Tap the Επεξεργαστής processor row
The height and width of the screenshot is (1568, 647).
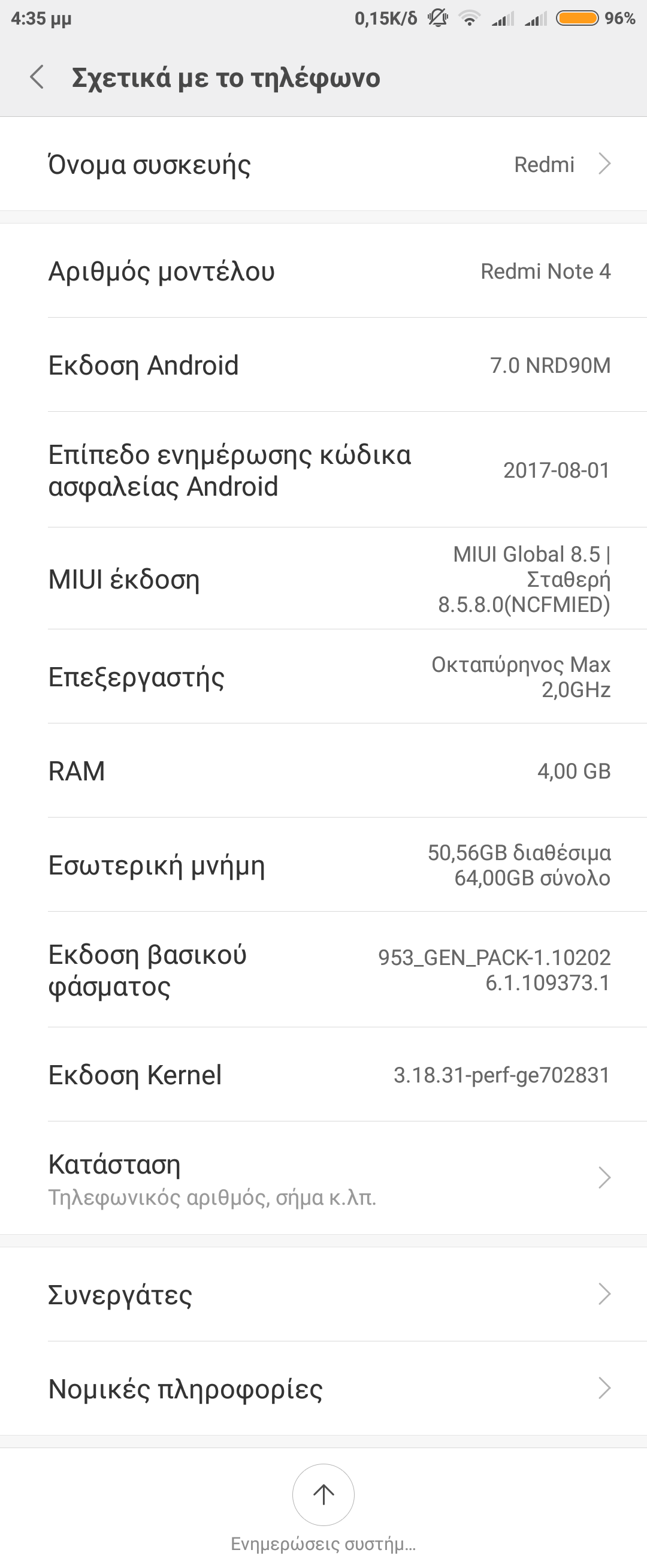point(323,677)
